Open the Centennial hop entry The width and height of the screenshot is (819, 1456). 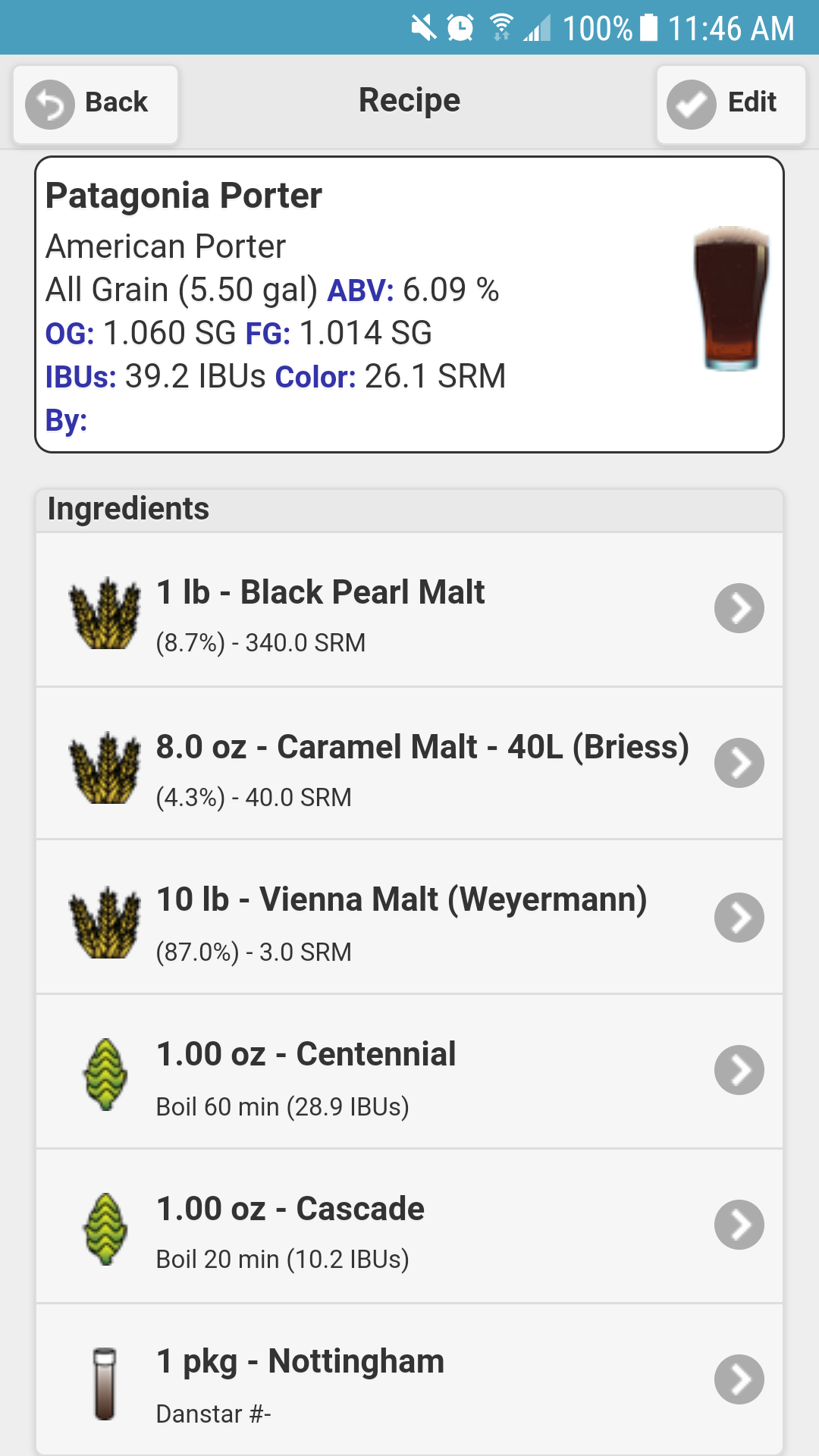pos(409,1072)
